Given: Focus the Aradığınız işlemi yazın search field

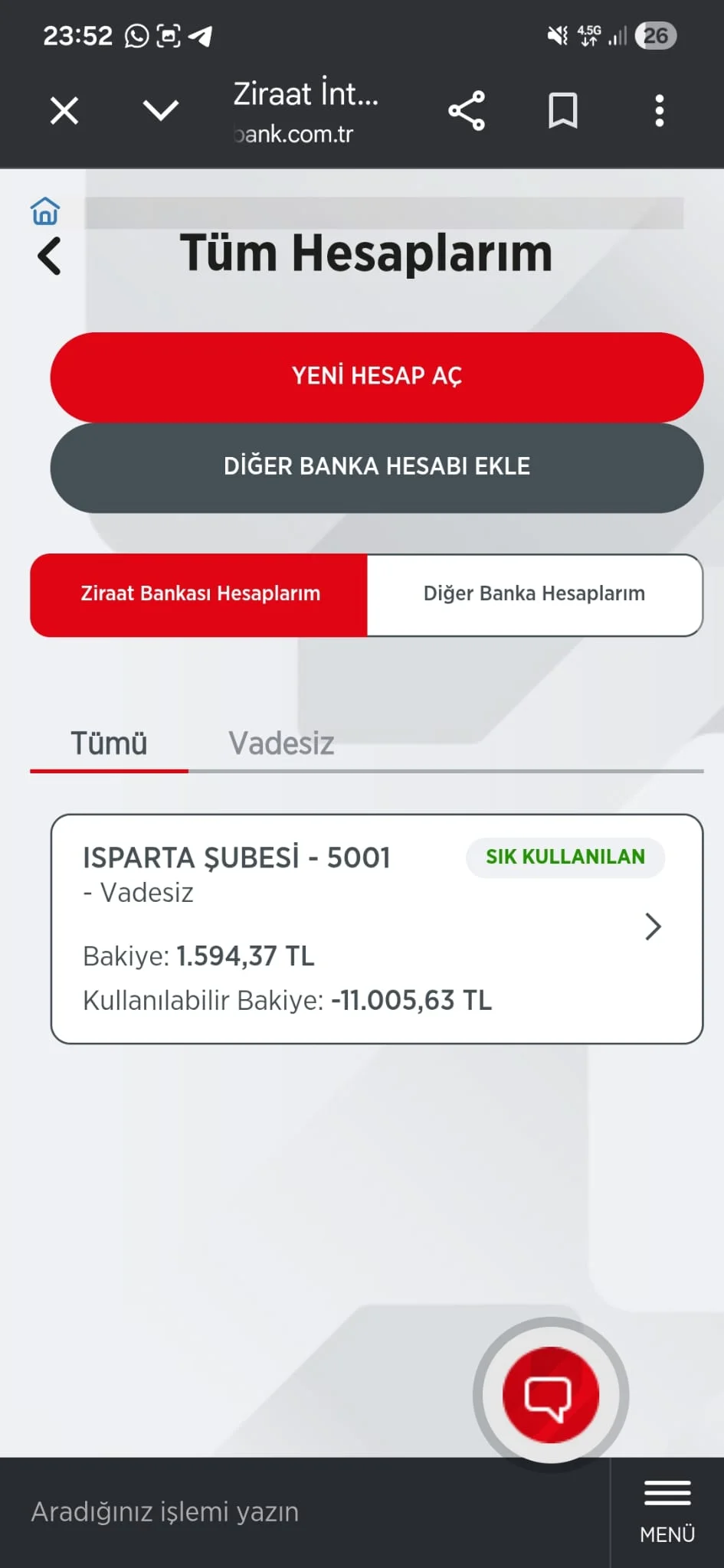Looking at the screenshot, I should click(306, 1512).
